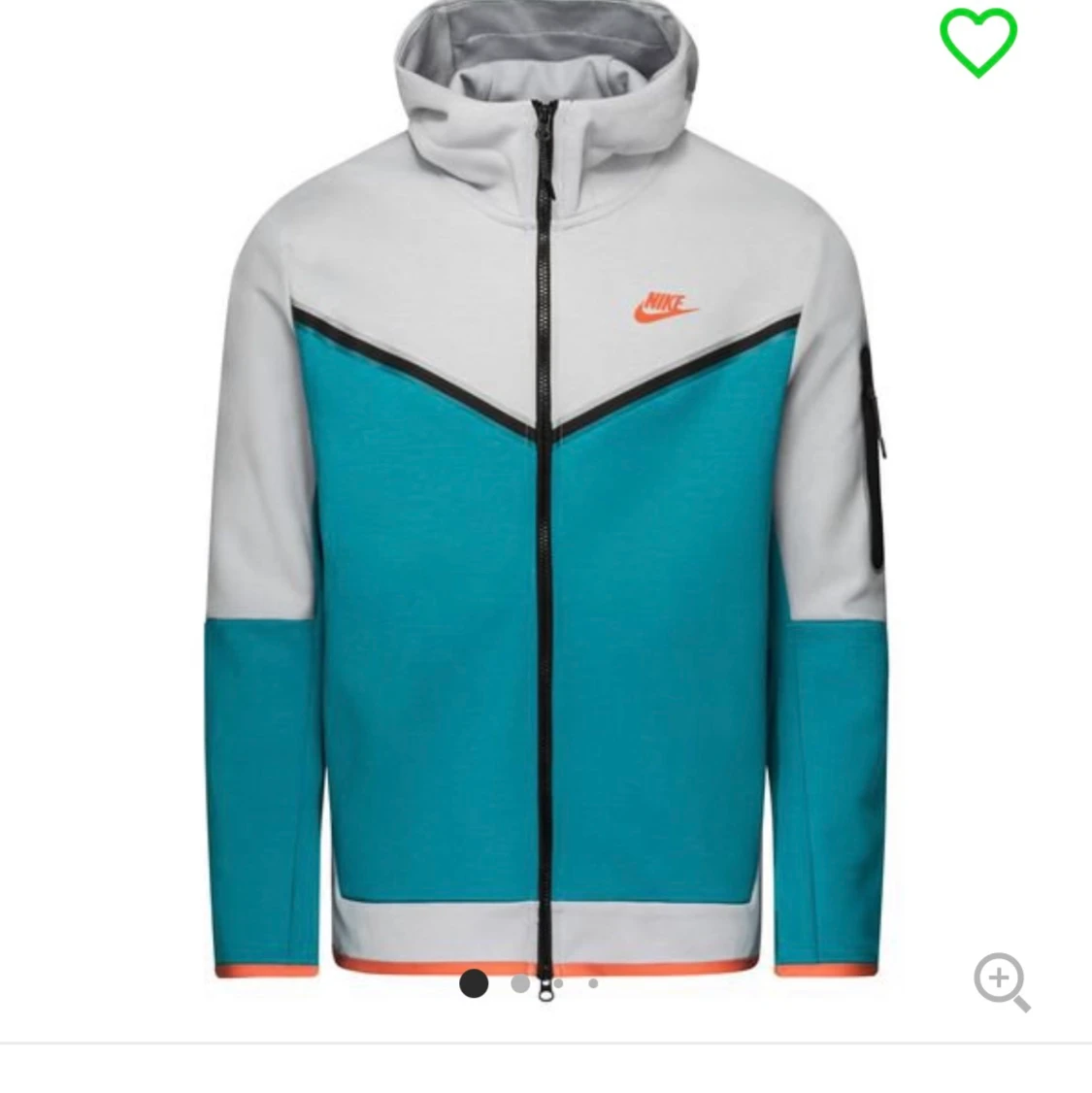Select the fourth carousel indicator dot
The height and width of the screenshot is (1093, 1092).
[x=592, y=983]
